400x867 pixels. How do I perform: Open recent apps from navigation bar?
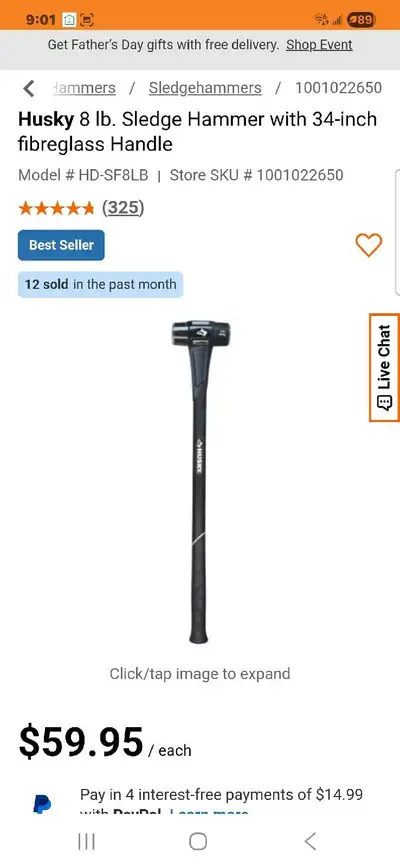click(86, 842)
